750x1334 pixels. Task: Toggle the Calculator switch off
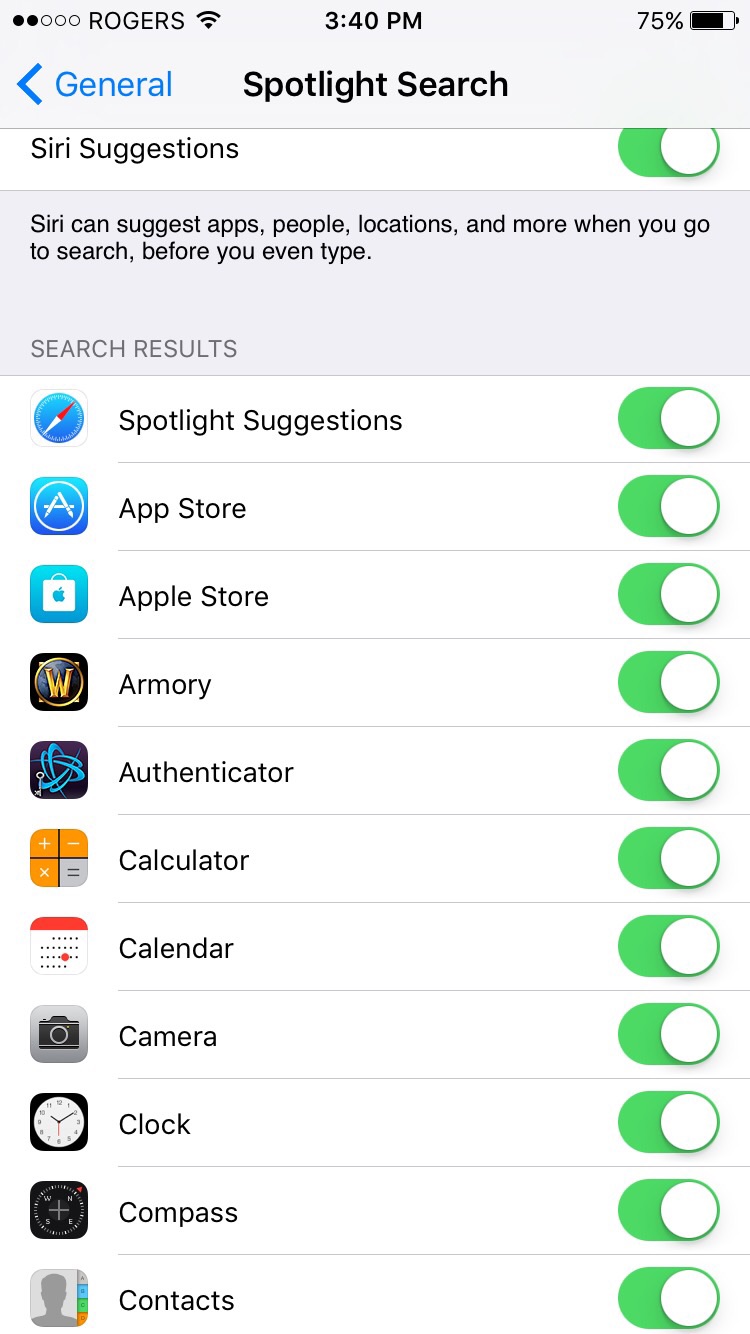tap(669, 859)
